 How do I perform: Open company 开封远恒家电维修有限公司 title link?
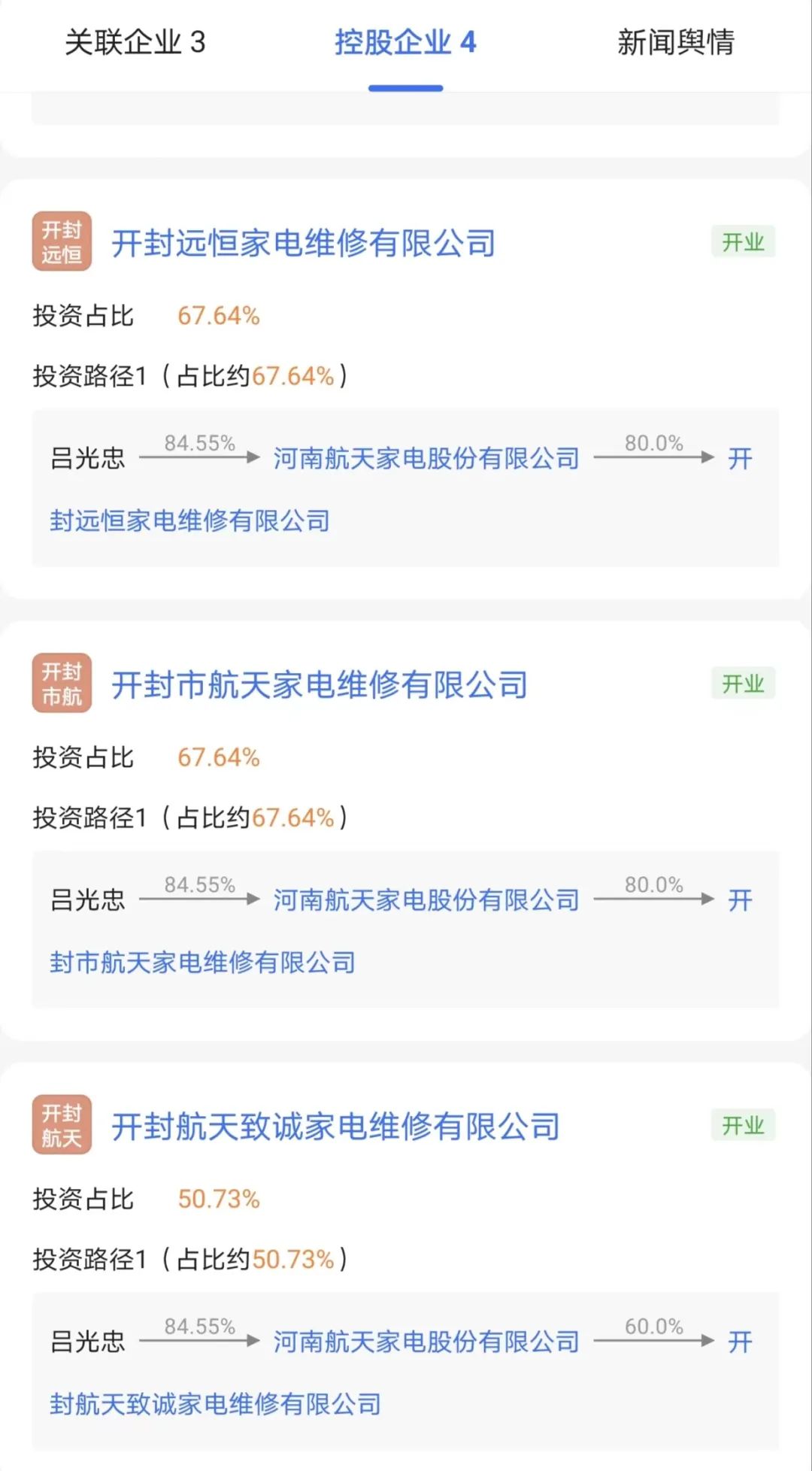(x=304, y=243)
